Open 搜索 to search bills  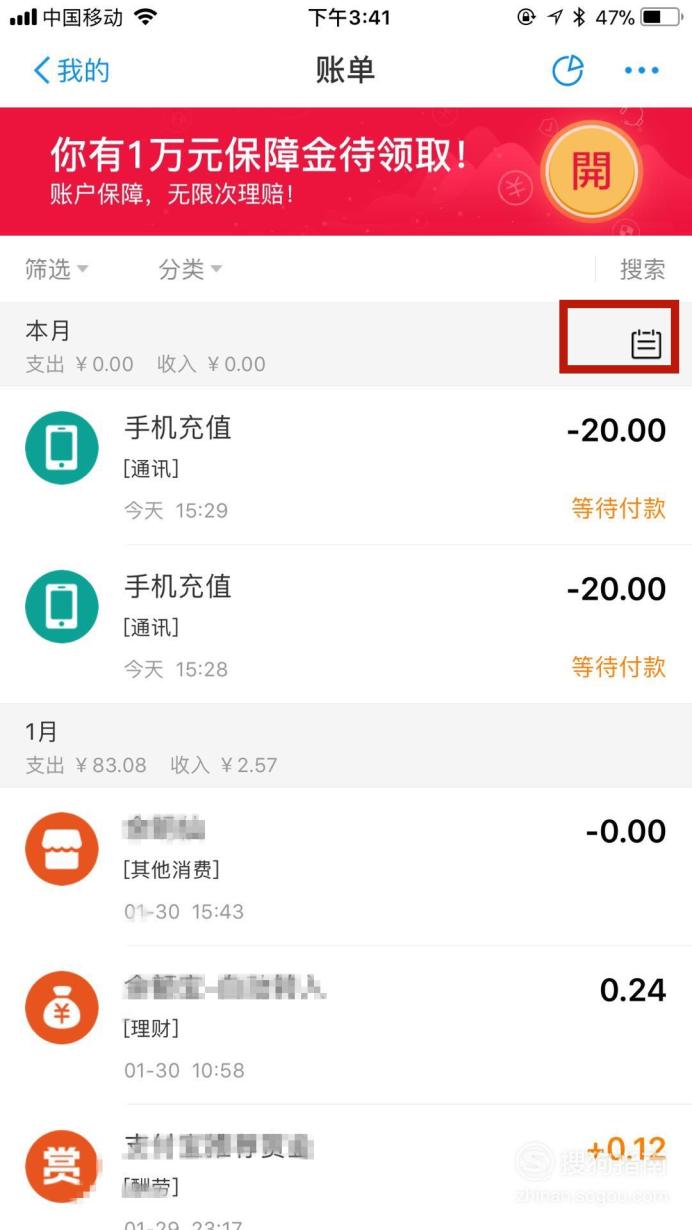pyautogui.click(x=643, y=269)
